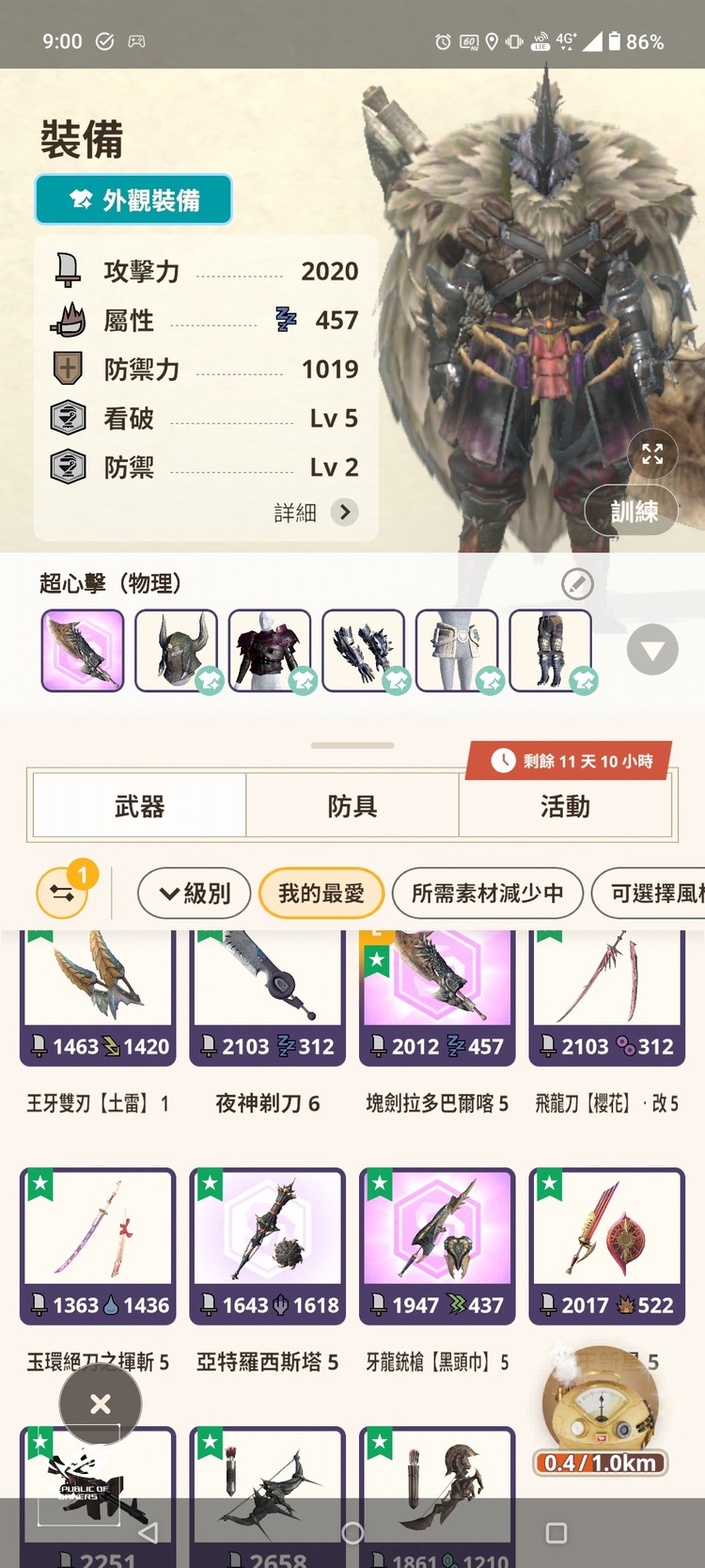
Task: Open 詳細 stats details arrow
Action: (x=345, y=512)
